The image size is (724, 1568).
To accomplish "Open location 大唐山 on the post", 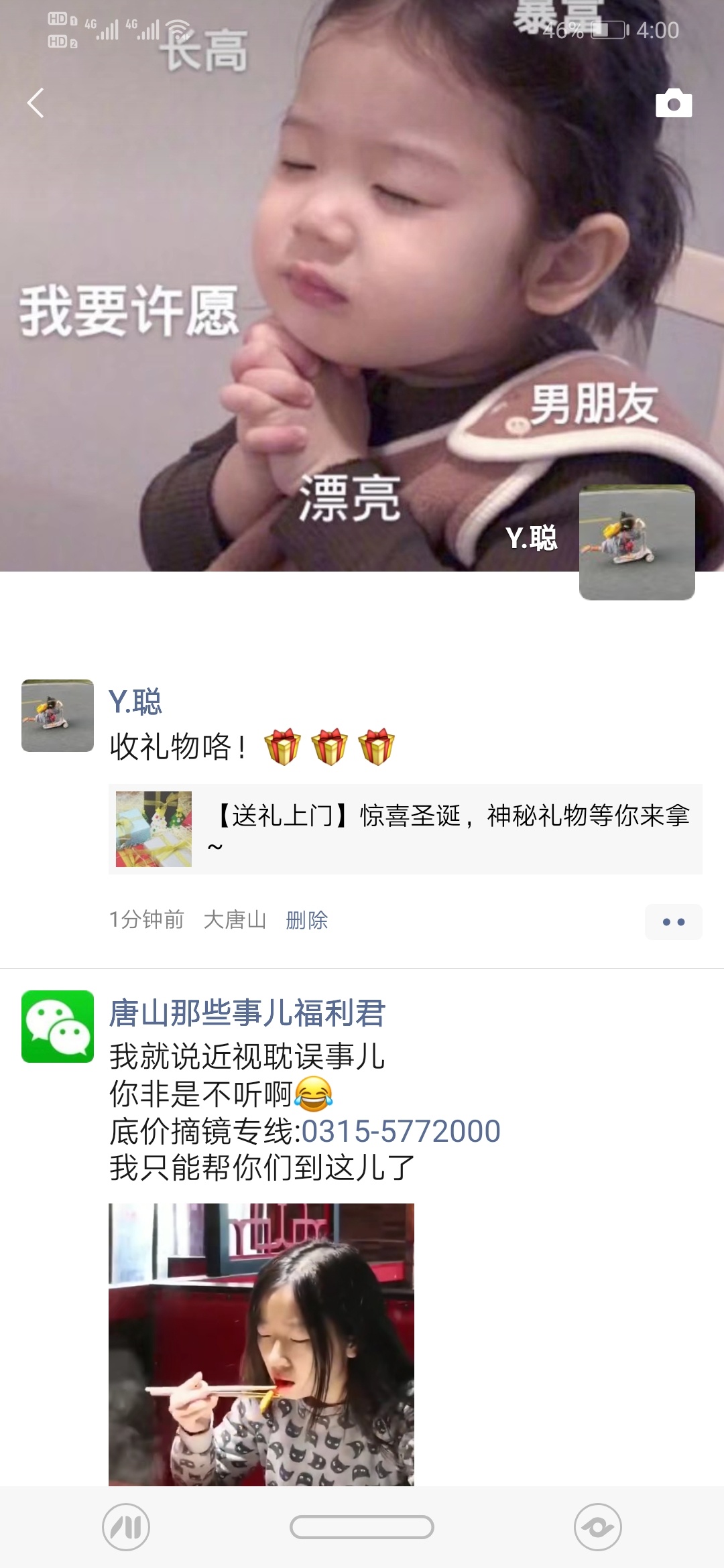I will pos(235,920).
